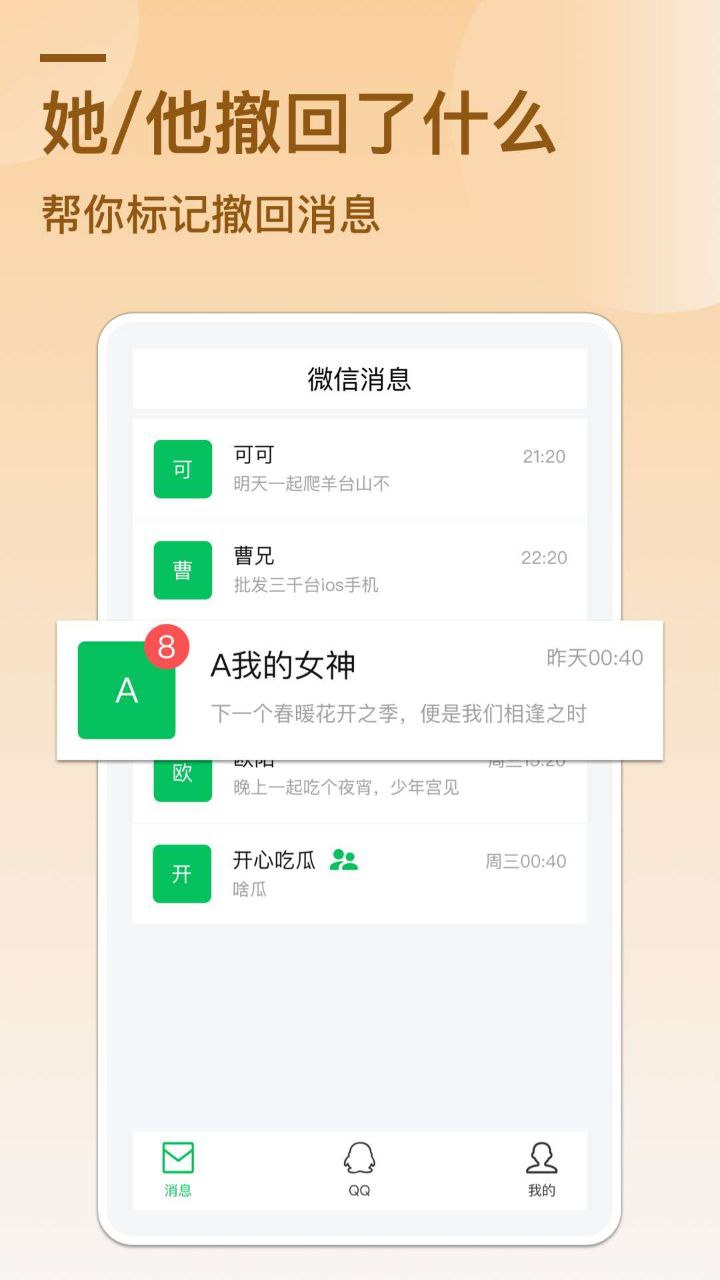The height and width of the screenshot is (1280, 720).
Task: Click the group members icon beside 开心吃瓜
Action: pos(345,859)
